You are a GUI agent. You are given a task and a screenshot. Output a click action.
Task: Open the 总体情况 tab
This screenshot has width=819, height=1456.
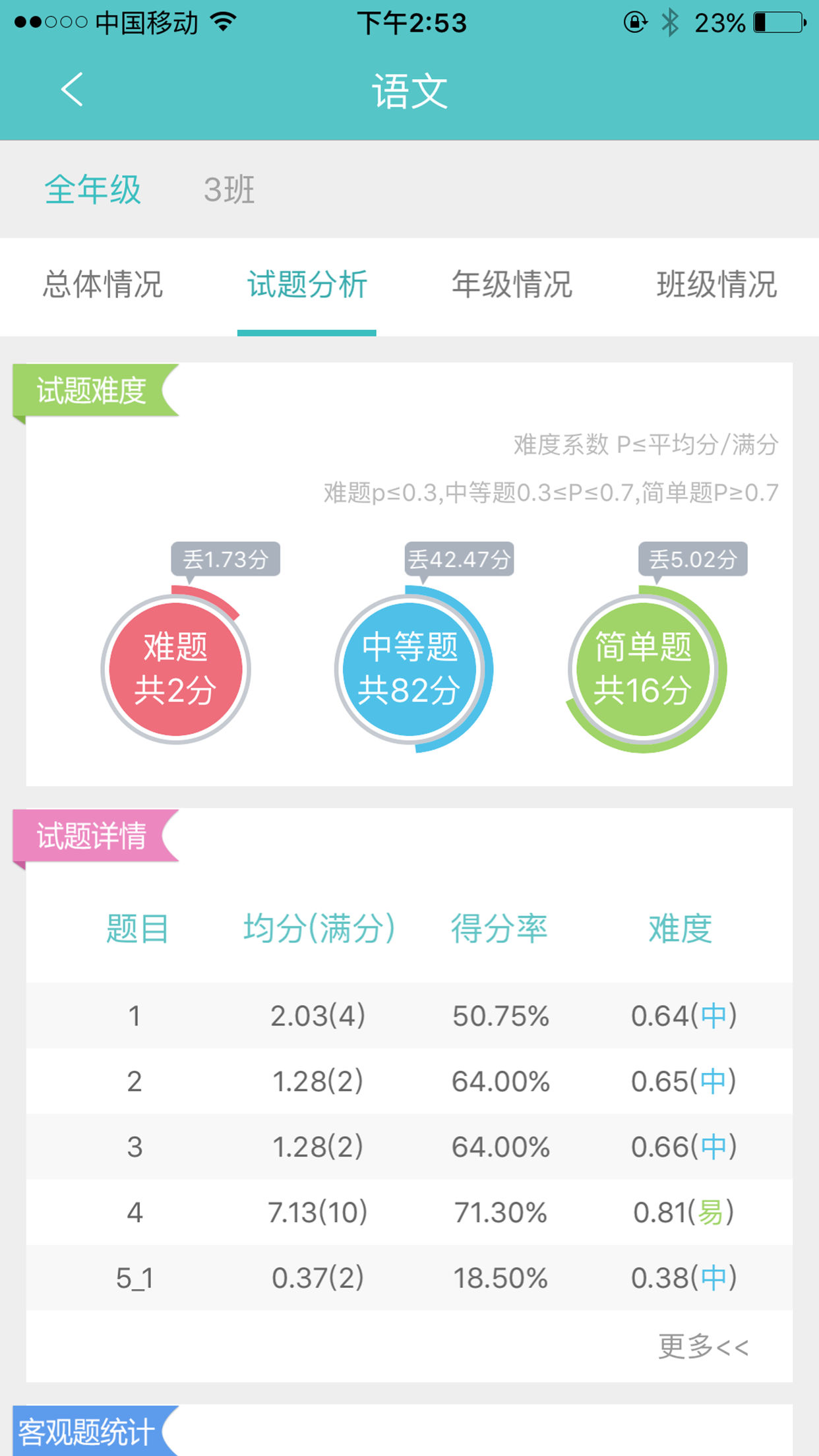(103, 285)
